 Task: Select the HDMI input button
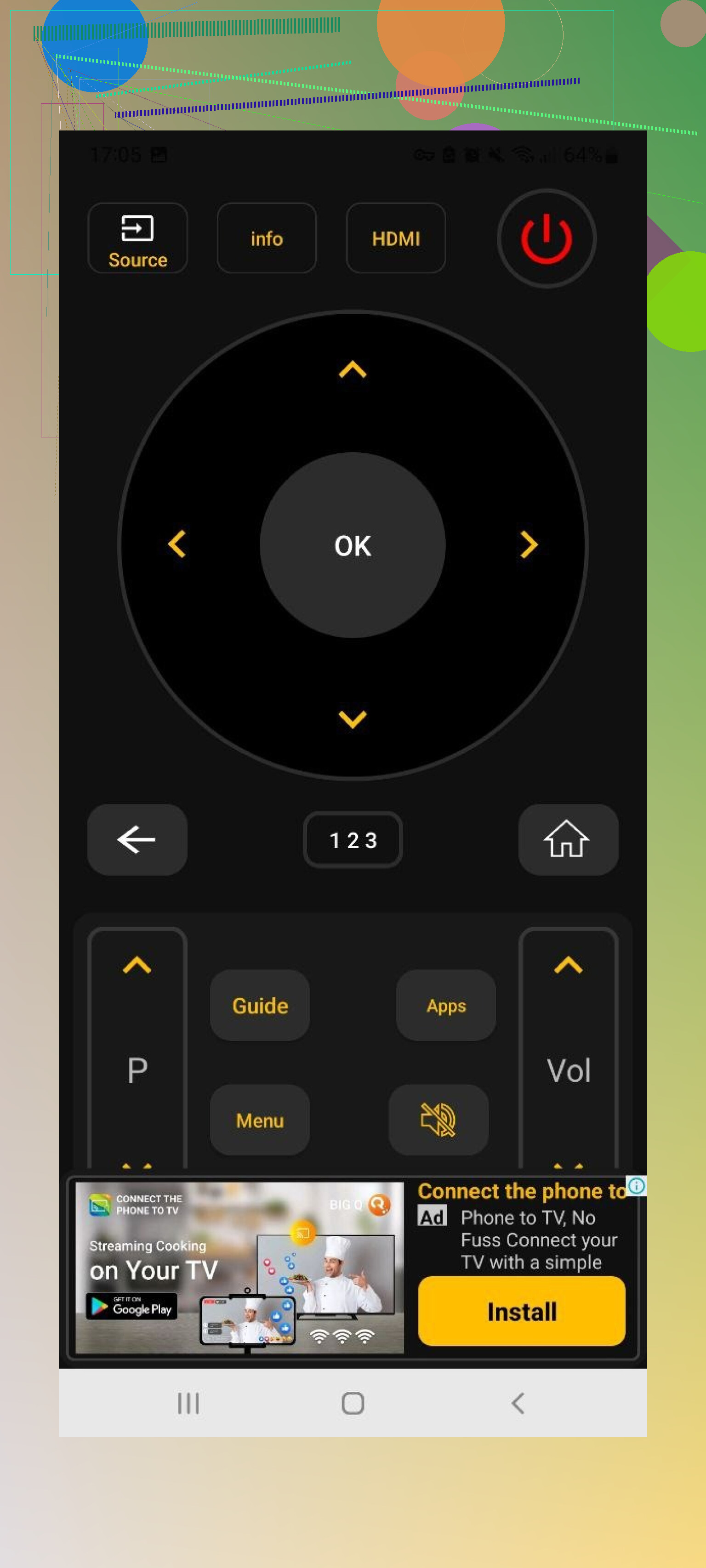click(395, 238)
